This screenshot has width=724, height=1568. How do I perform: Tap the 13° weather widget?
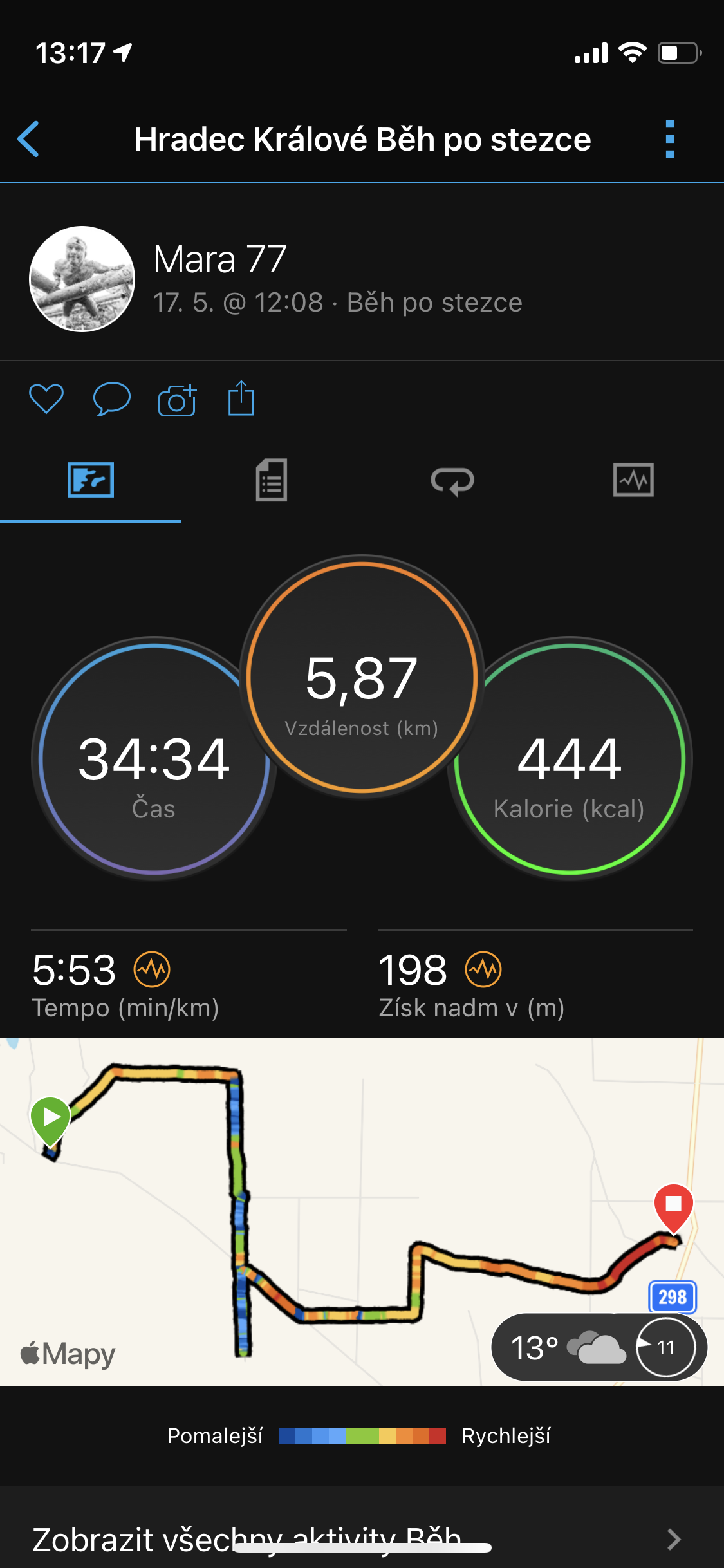point(599,1347)
